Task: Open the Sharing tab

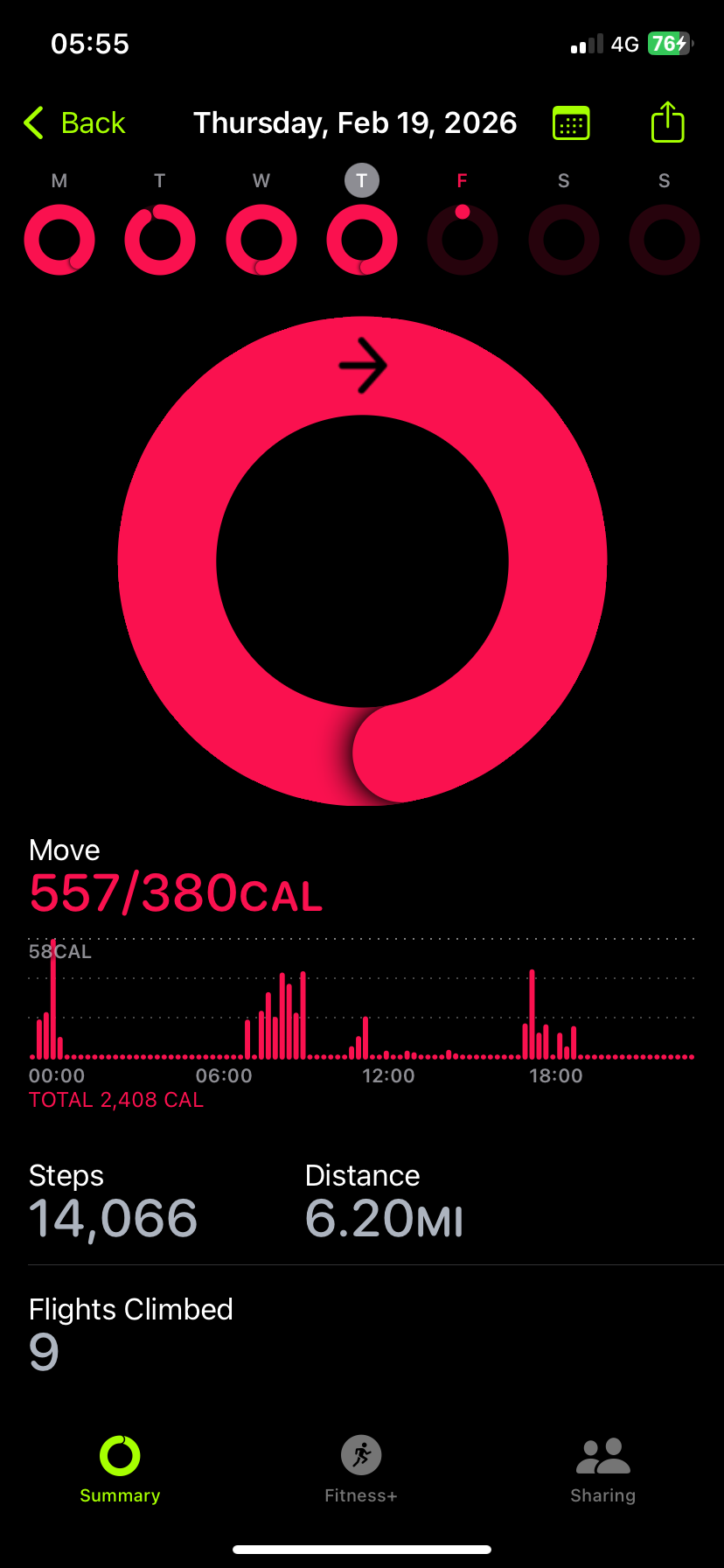Action: coord(602,1470)
